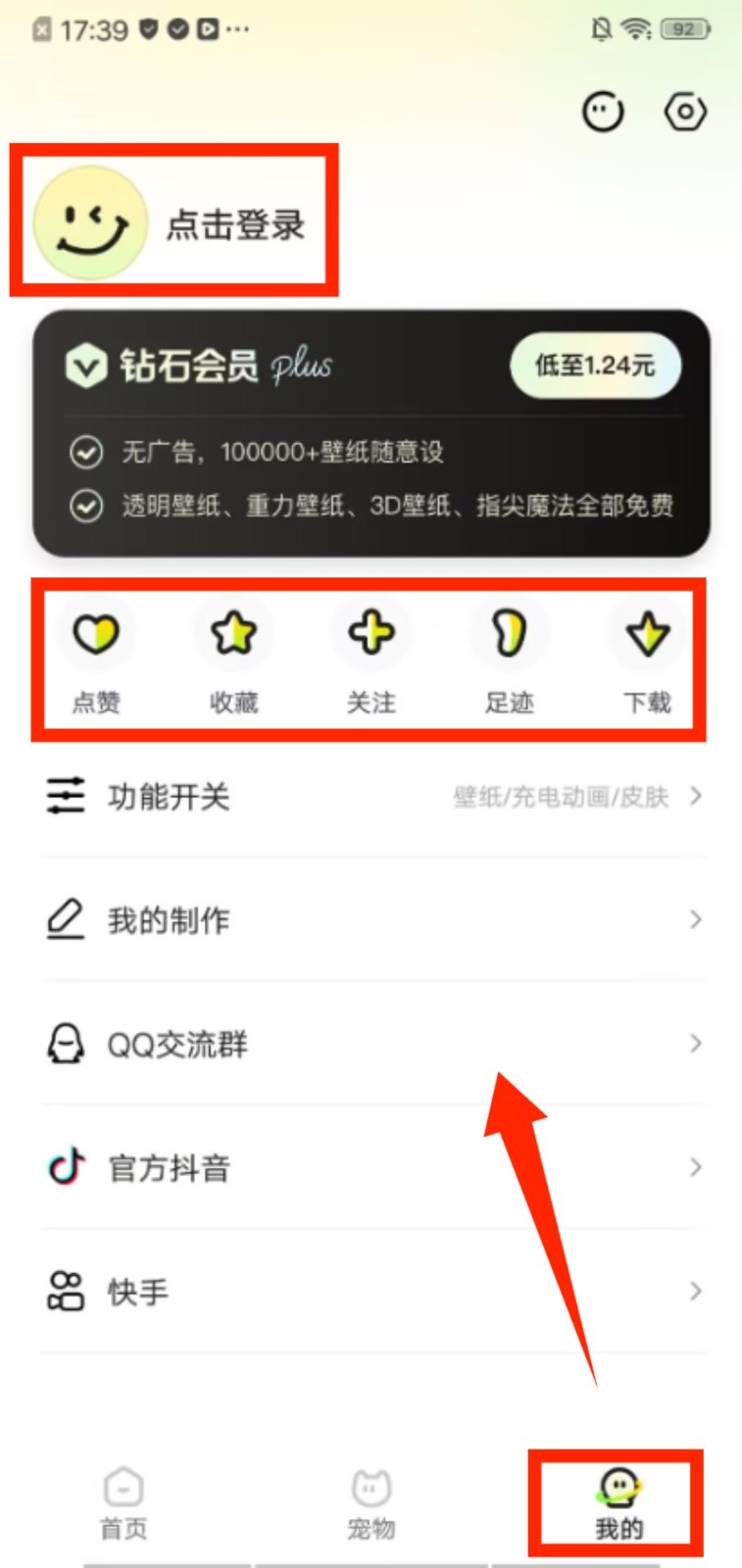Open the 快手 row
This screenshot has height=1568, width=742.
click(372, 1292)
